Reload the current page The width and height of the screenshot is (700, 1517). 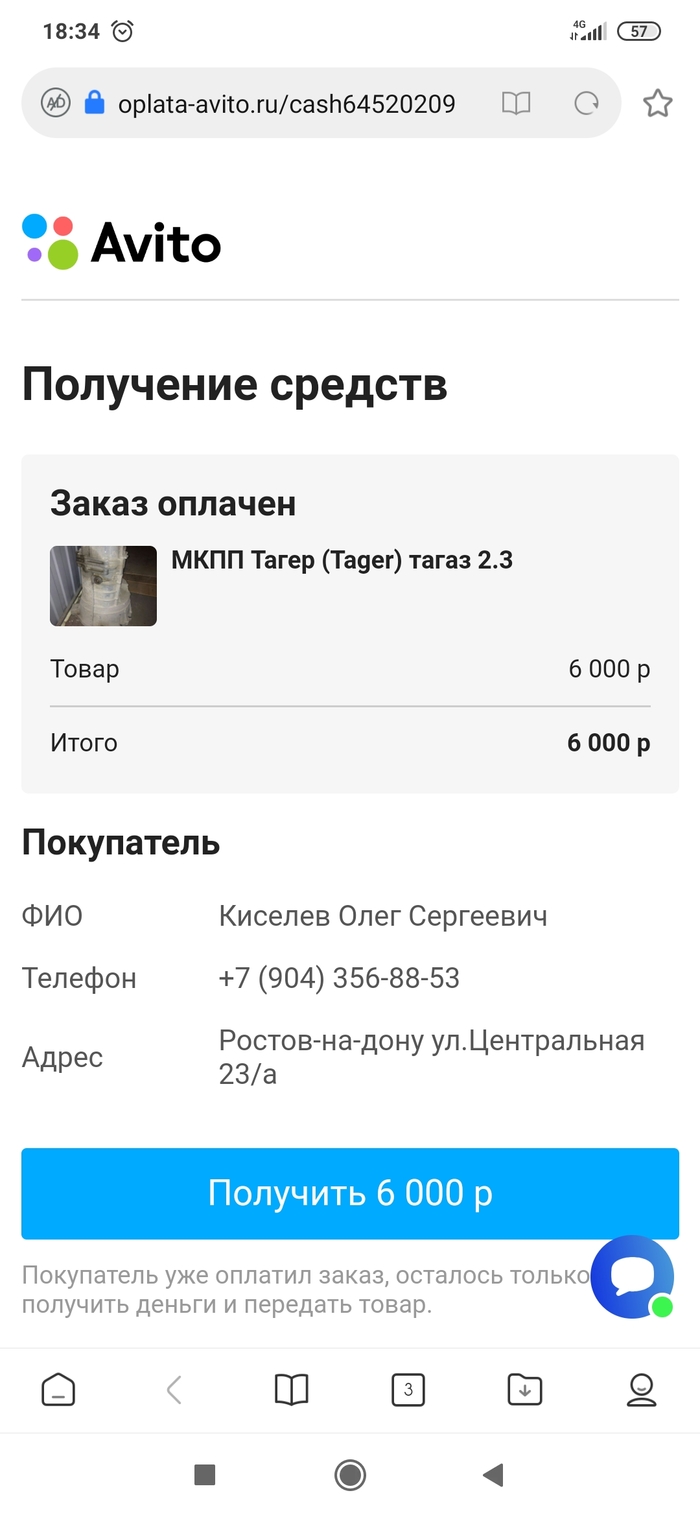click(586, 103)
